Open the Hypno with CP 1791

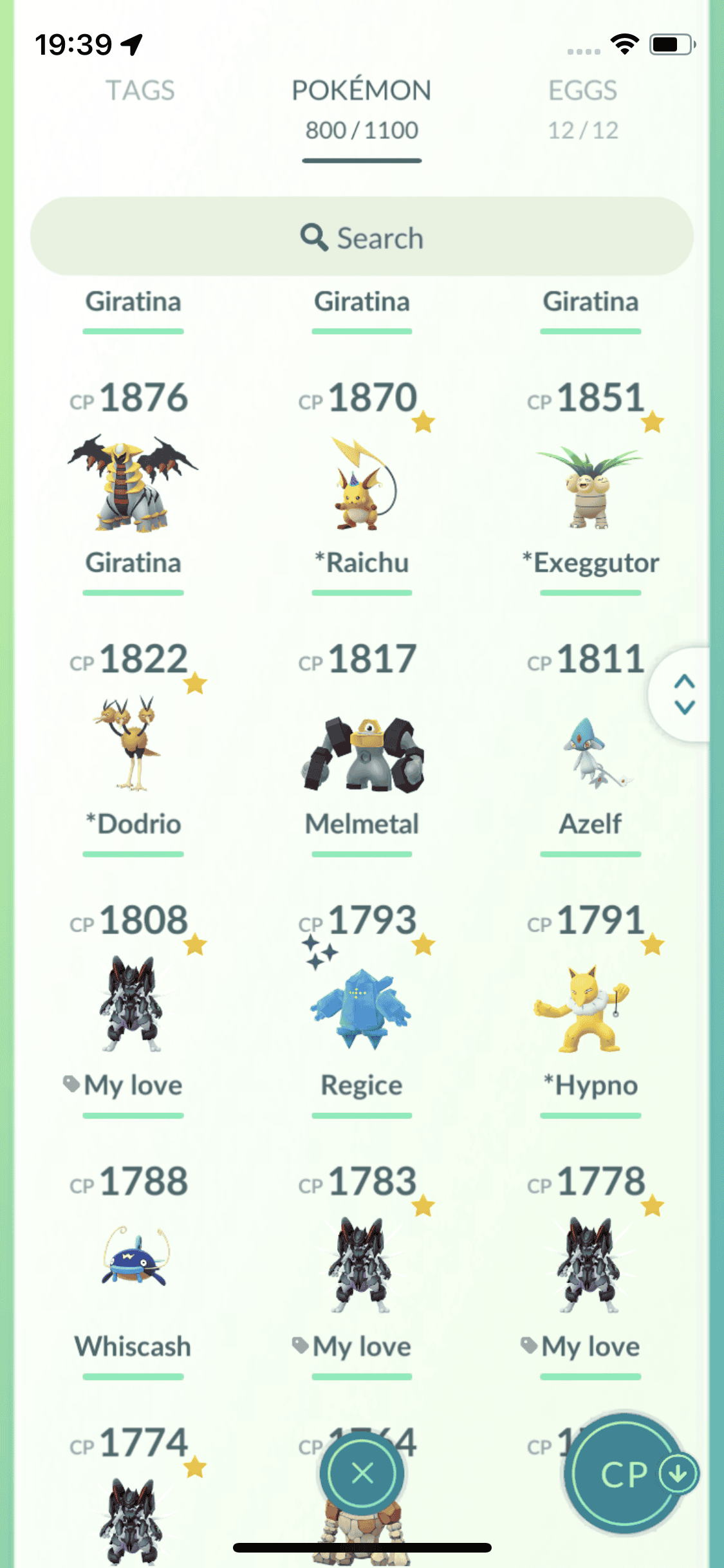coord(590,1009)
